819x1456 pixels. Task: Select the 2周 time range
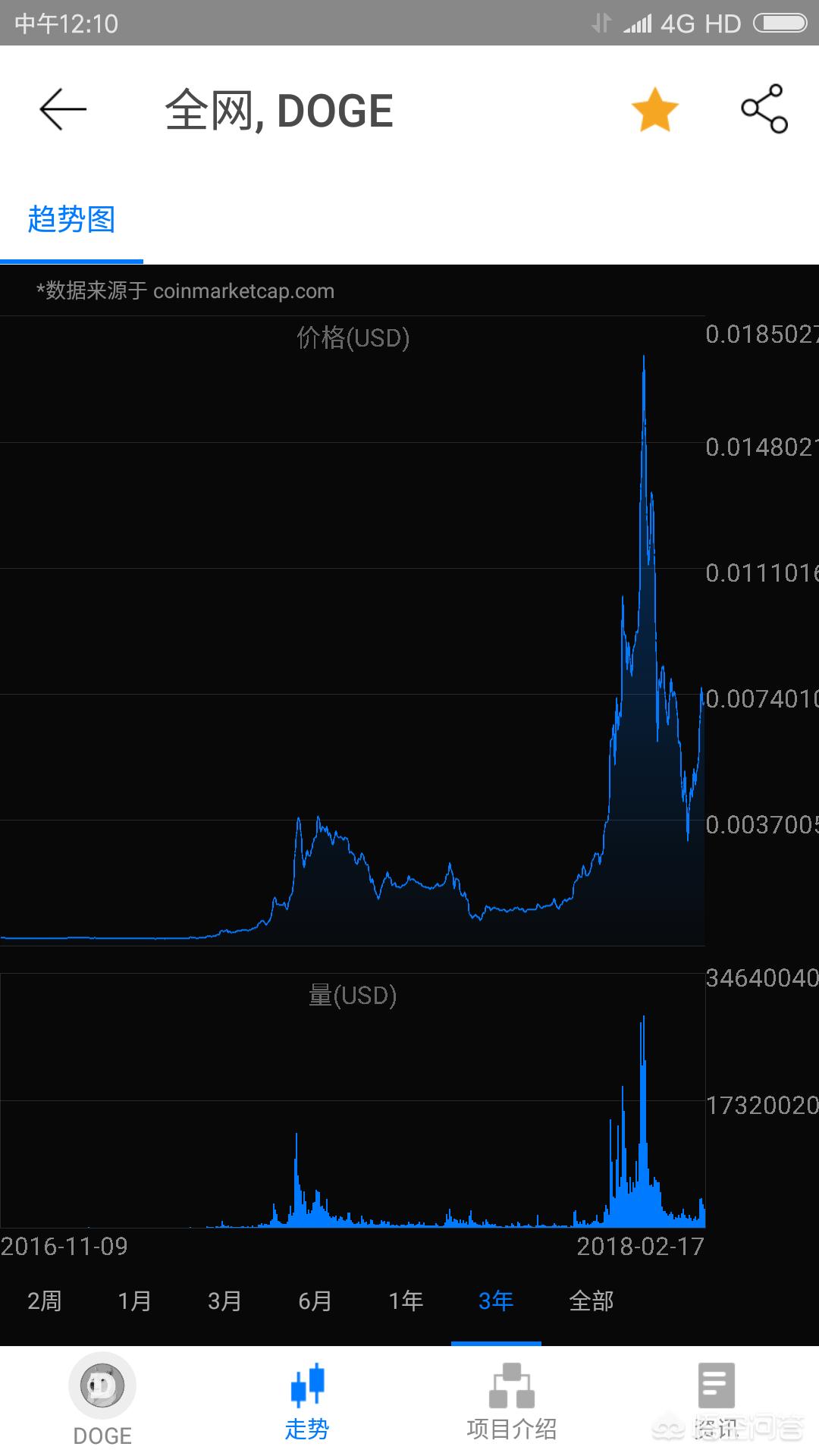[x=44, y=1301]
